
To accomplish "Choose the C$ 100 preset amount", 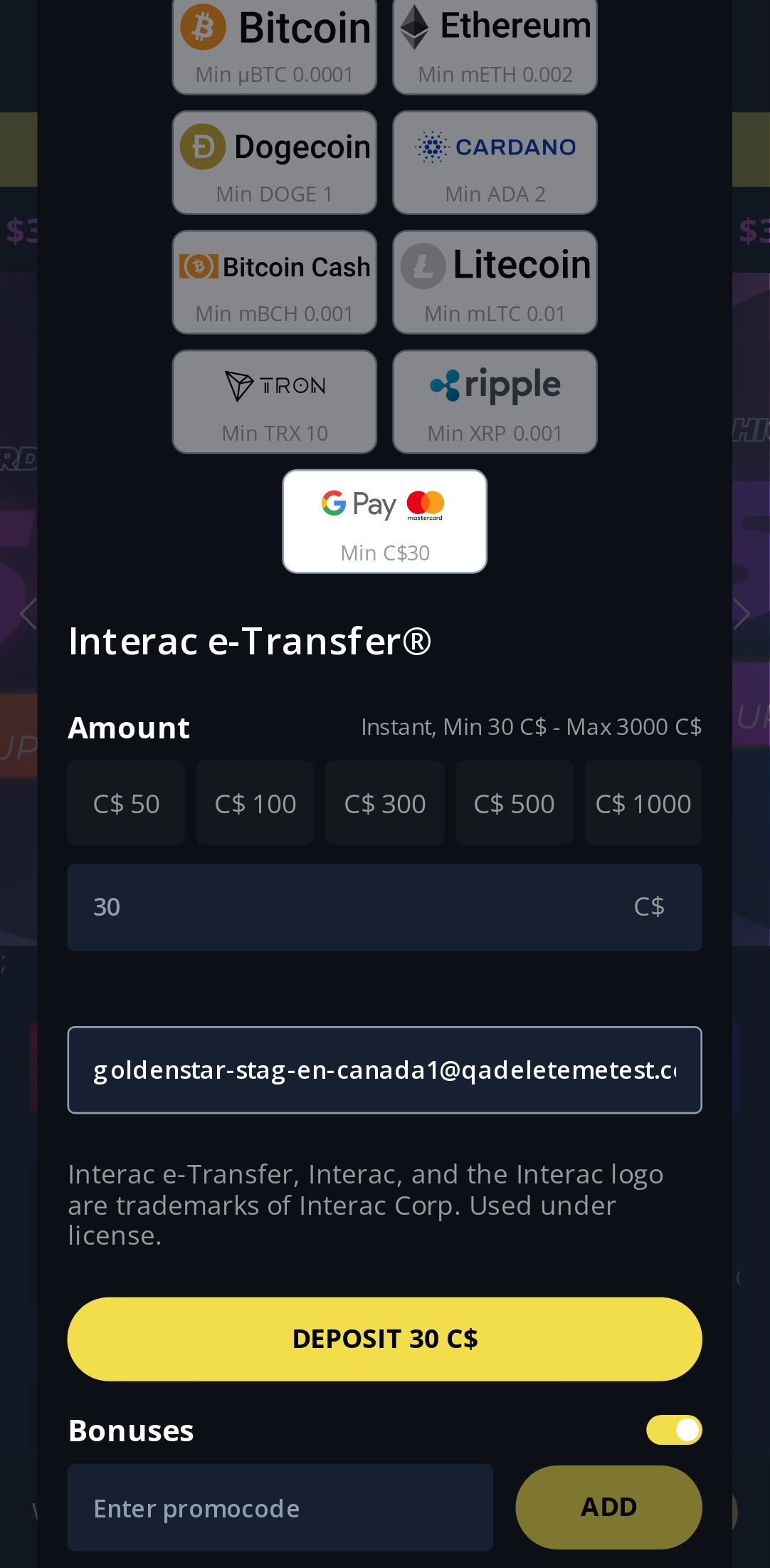I will 255,803.
